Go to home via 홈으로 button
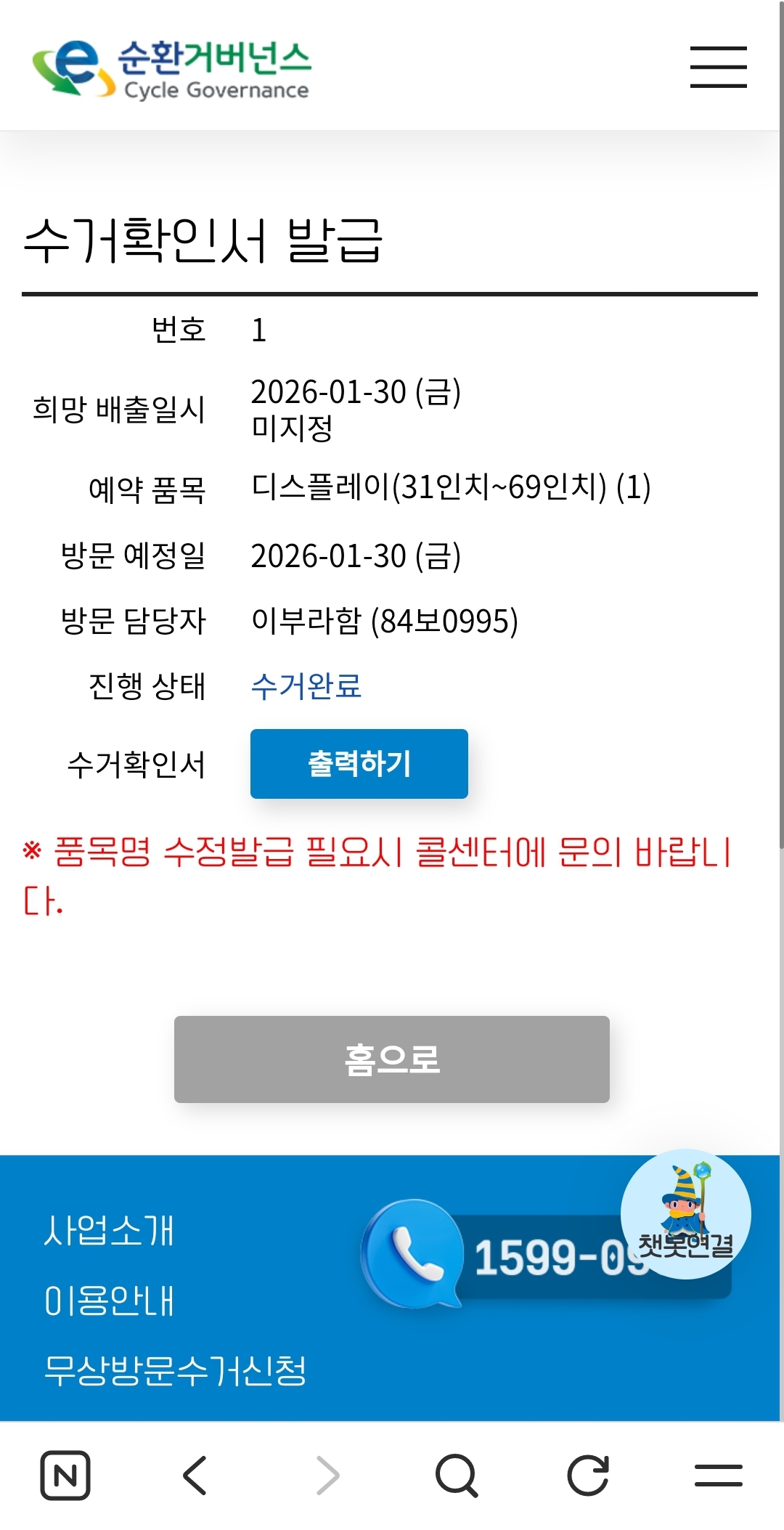This screenshot has height=1530, width=784. click(392, 1059)
